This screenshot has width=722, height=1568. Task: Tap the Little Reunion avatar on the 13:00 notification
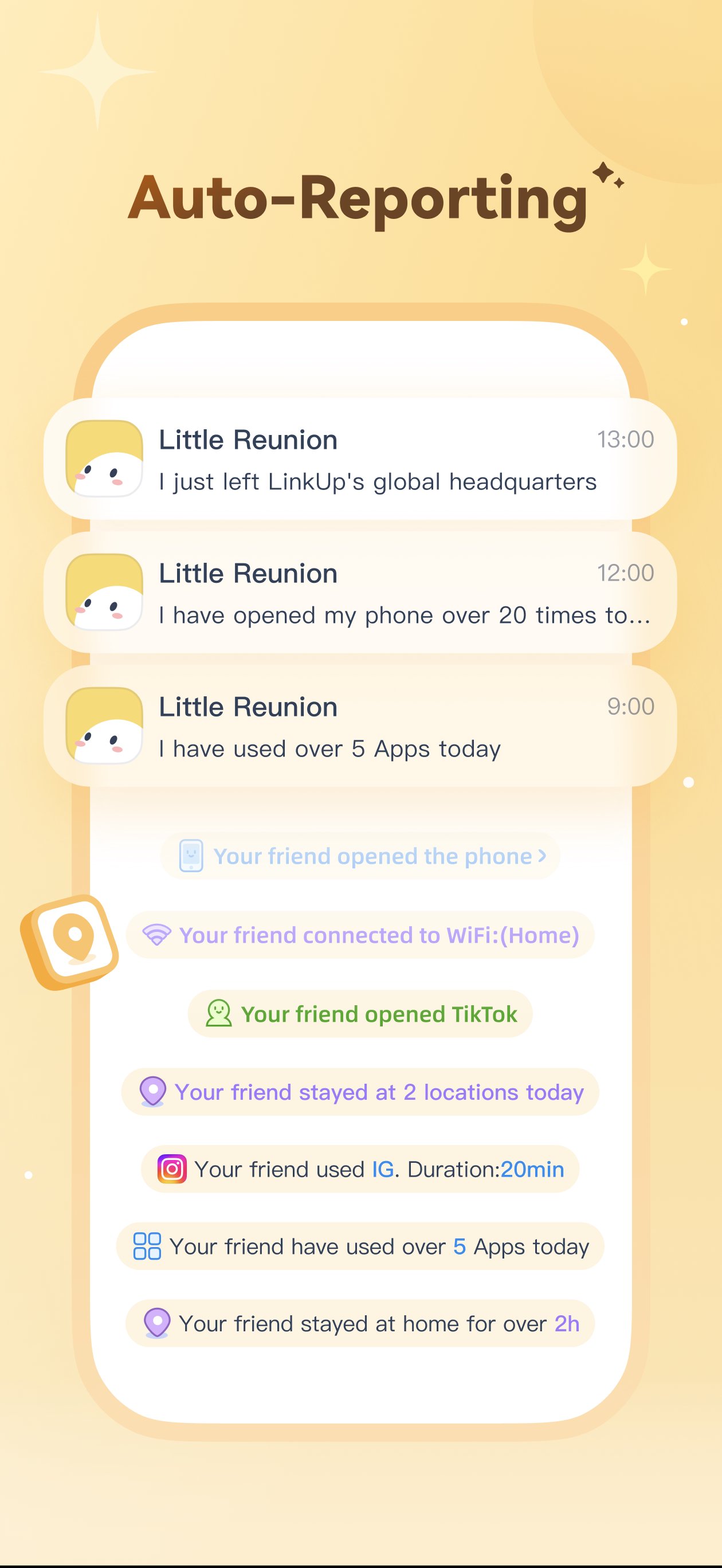(x=105, y=458)
